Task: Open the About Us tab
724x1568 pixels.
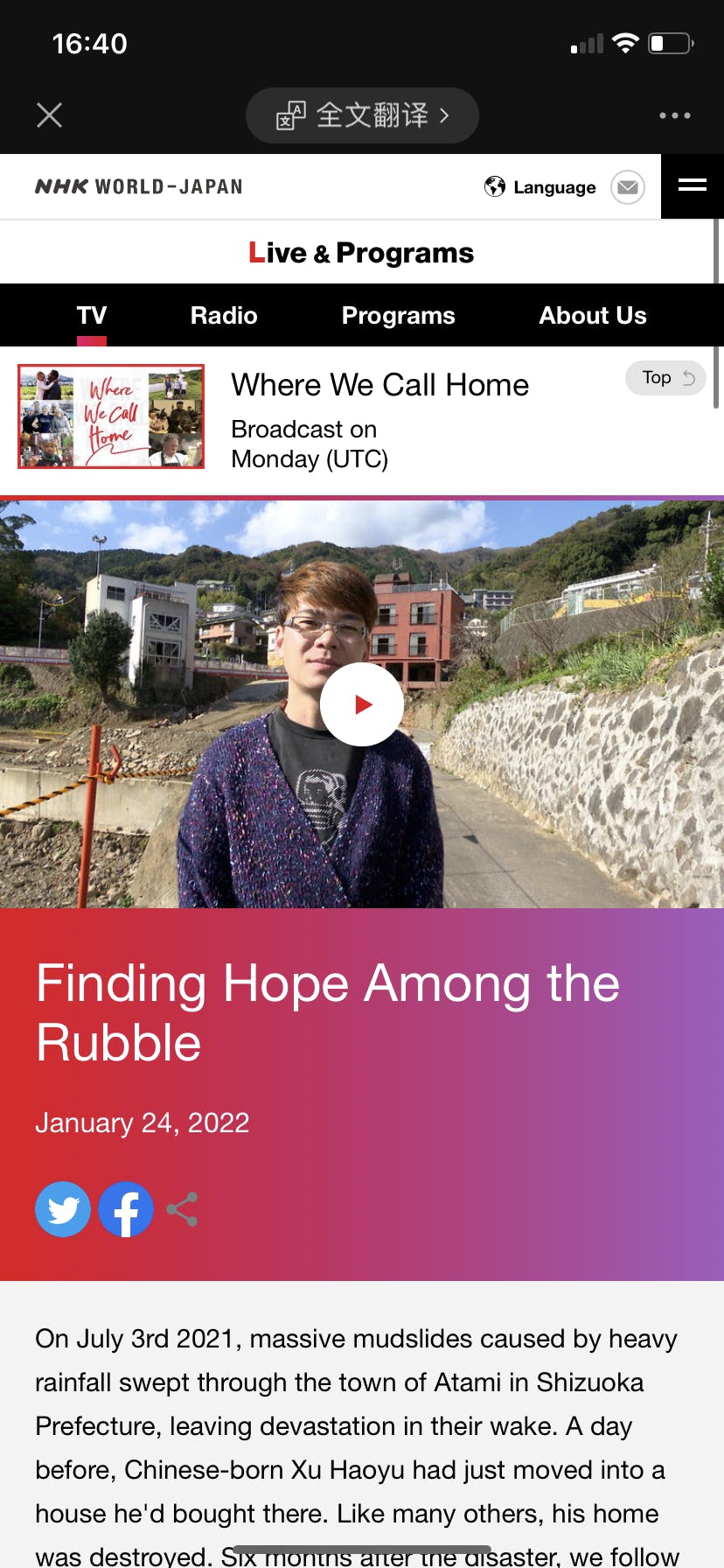Action: tap(592, 315)
